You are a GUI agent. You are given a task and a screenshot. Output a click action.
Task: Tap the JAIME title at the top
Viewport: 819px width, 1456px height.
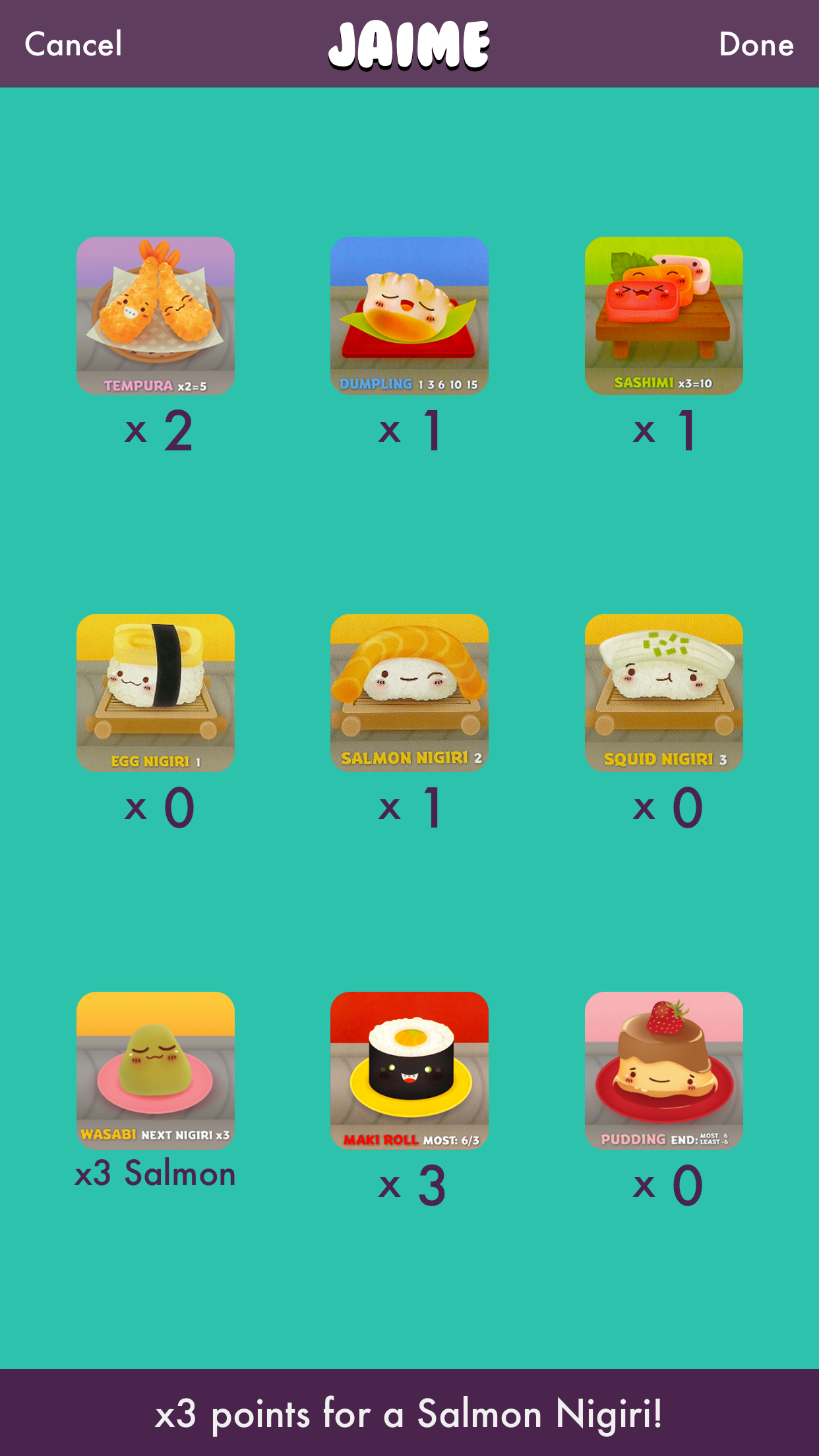(409, 44)
